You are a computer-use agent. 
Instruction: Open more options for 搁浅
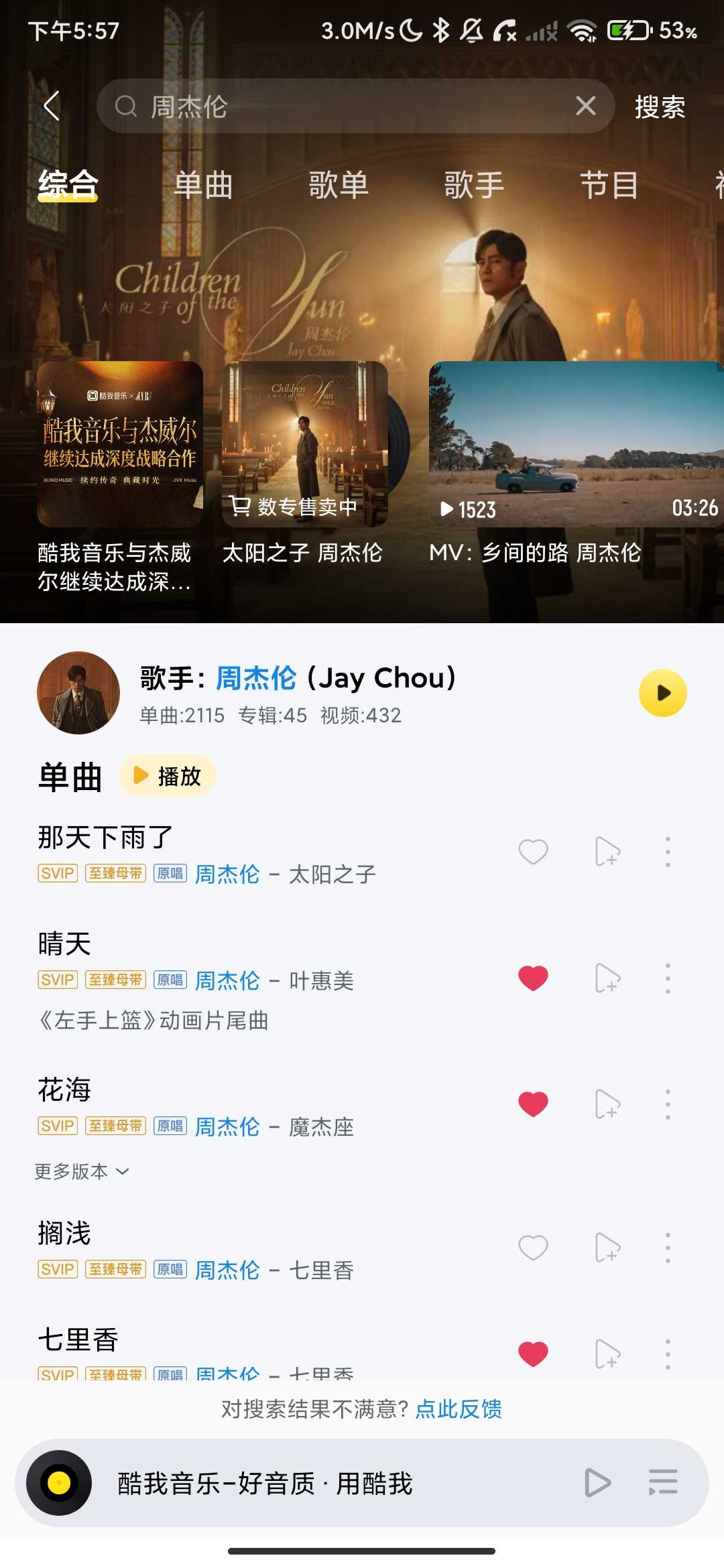[x=668, y=1248]
